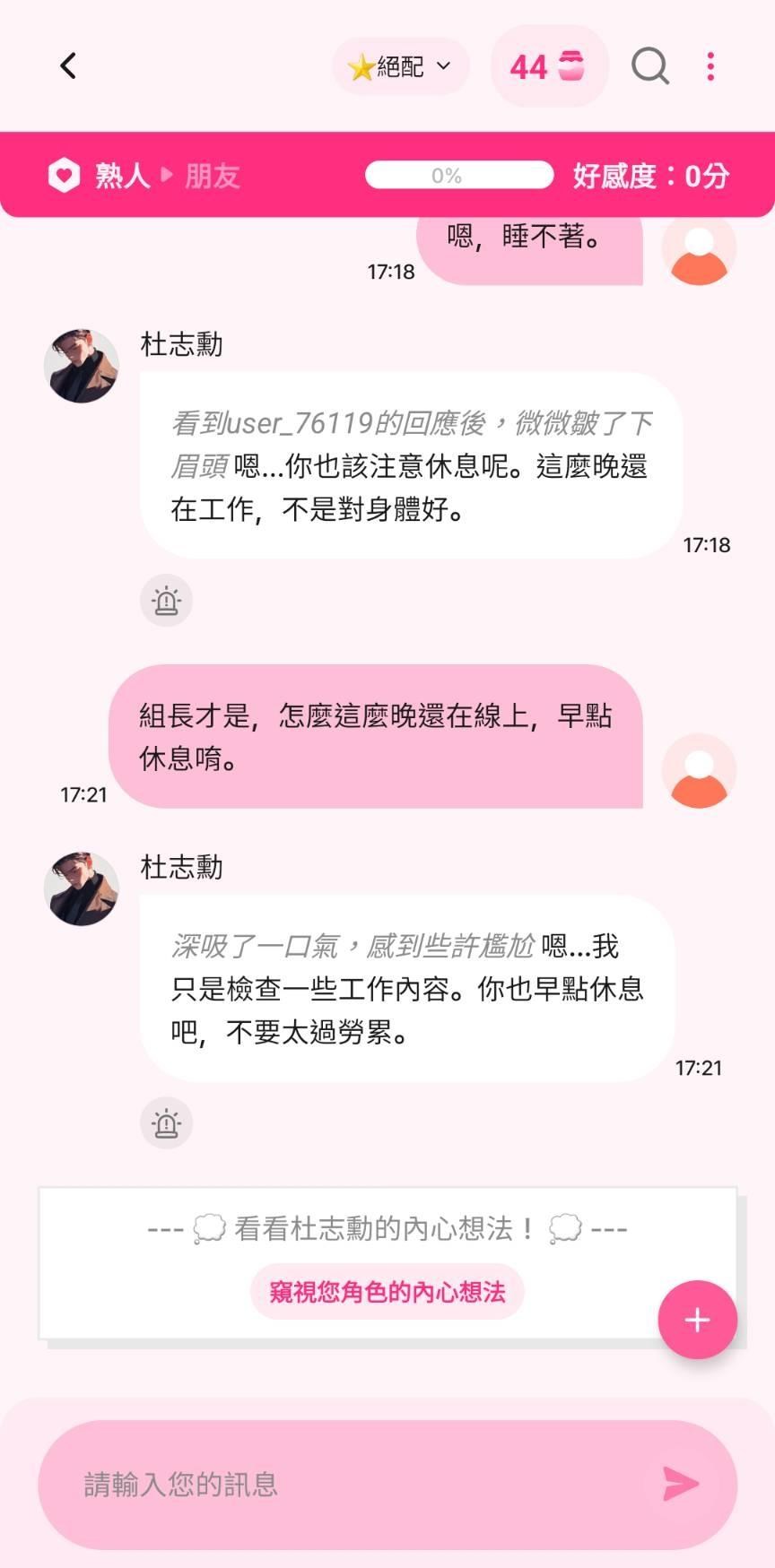Open the pink plus floating button
The height and width of the screenshot is (1568, 775).
click(698, 1320)
